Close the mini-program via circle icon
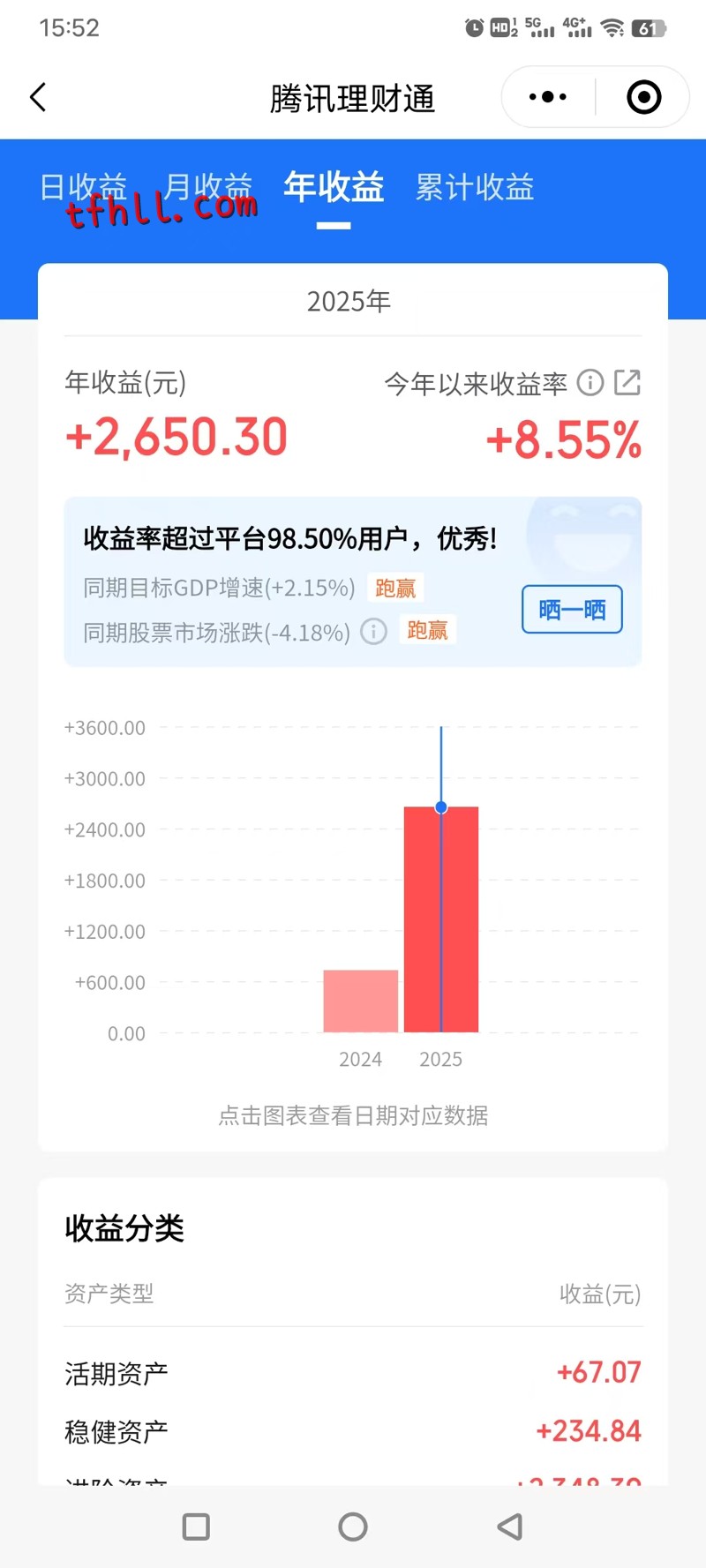The height and width of the screenshot is (1568, 706). [x=643, y=97]
